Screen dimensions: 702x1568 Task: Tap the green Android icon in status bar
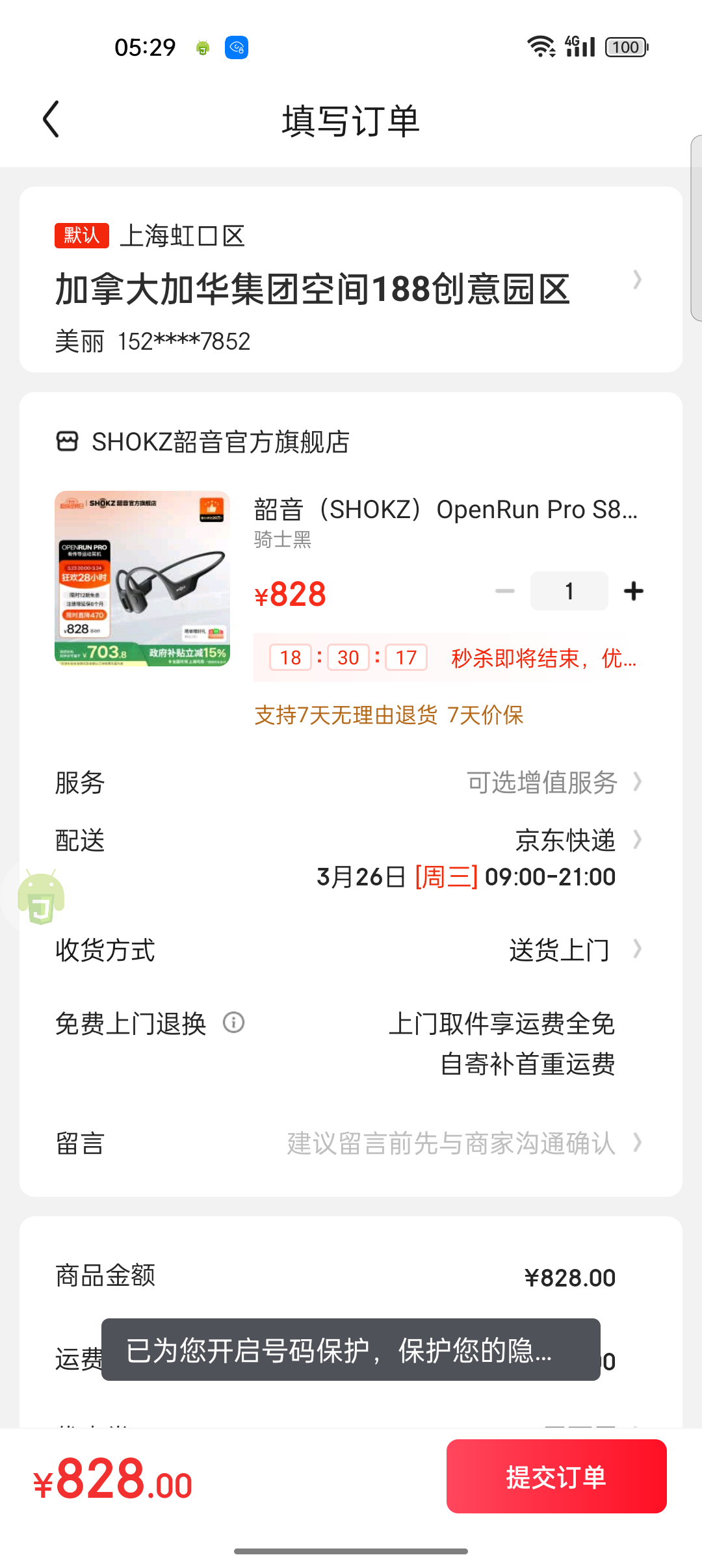tap(202, 48)
